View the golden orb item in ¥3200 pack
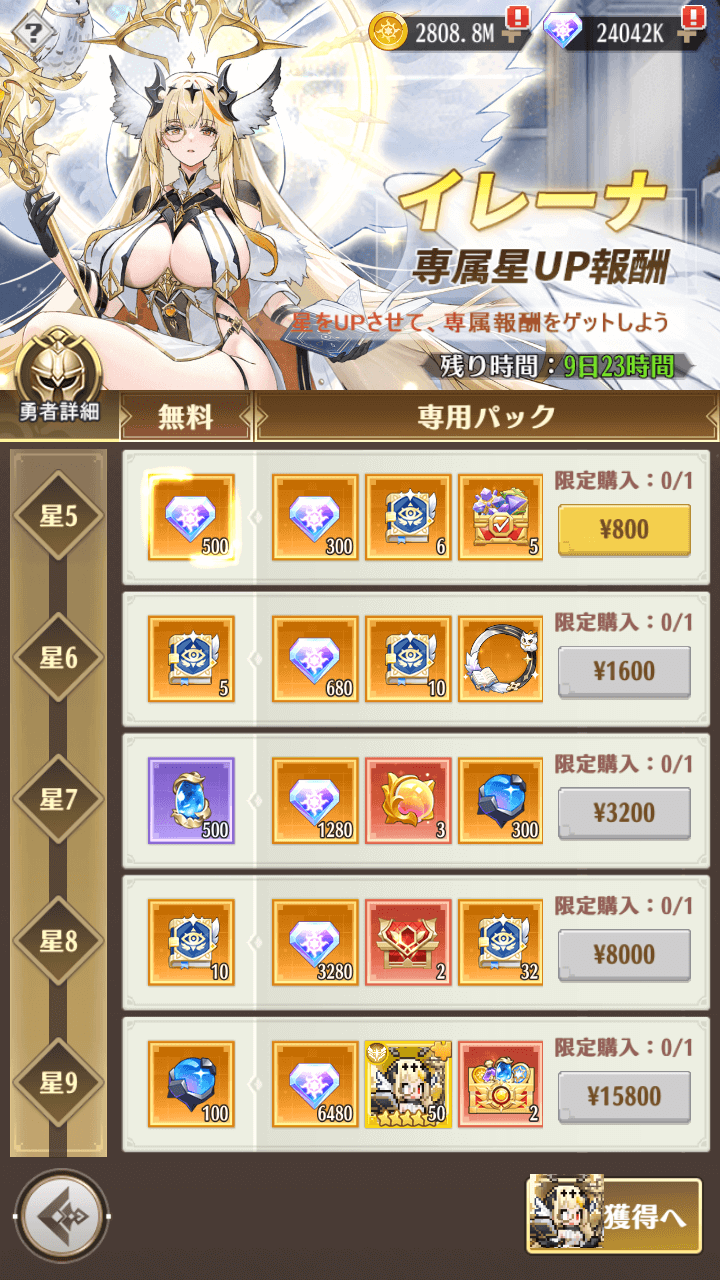Viewport: 720px width, 1280px height. (408, 800)
